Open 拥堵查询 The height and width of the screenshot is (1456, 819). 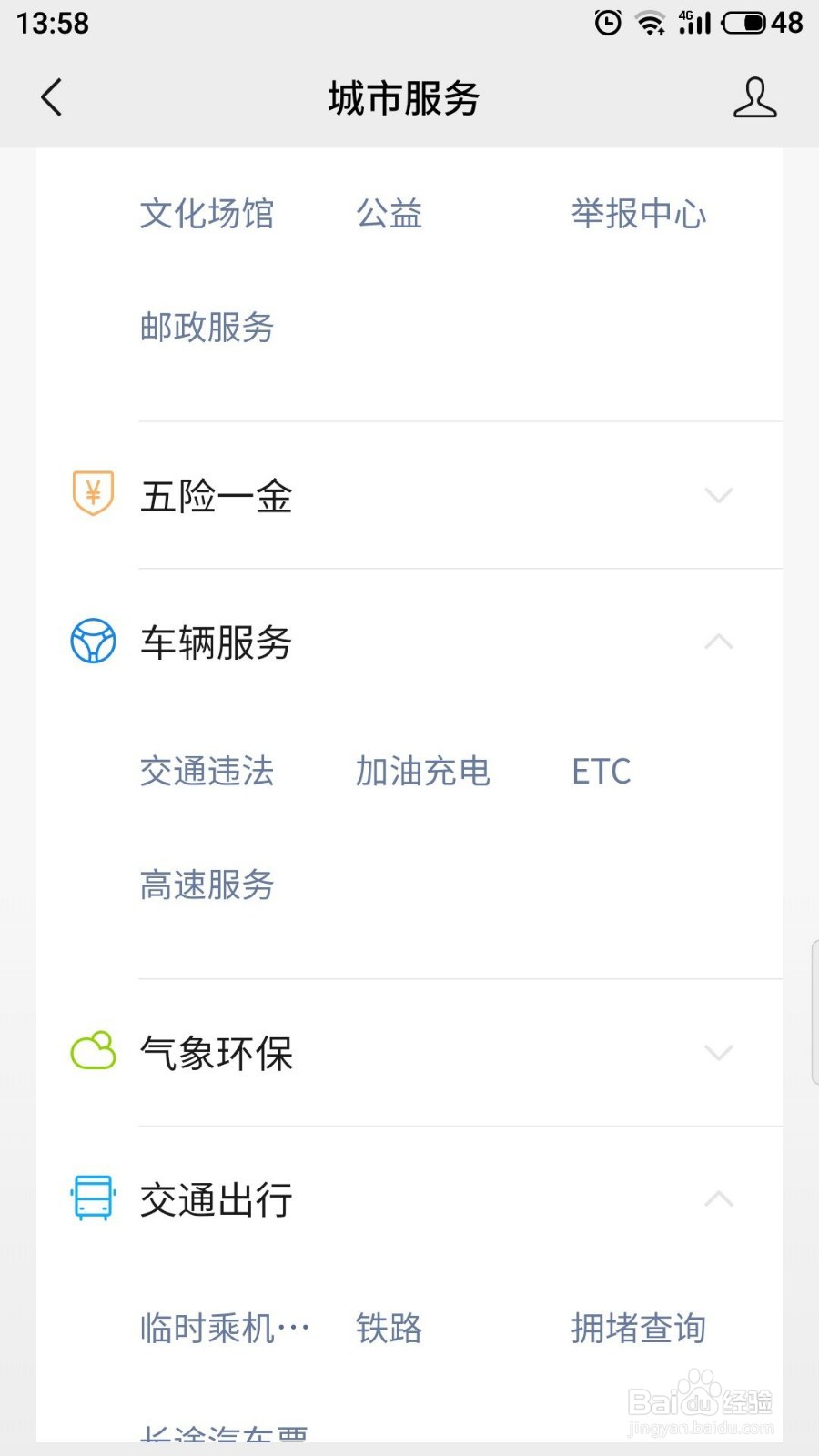point(639,1329)
